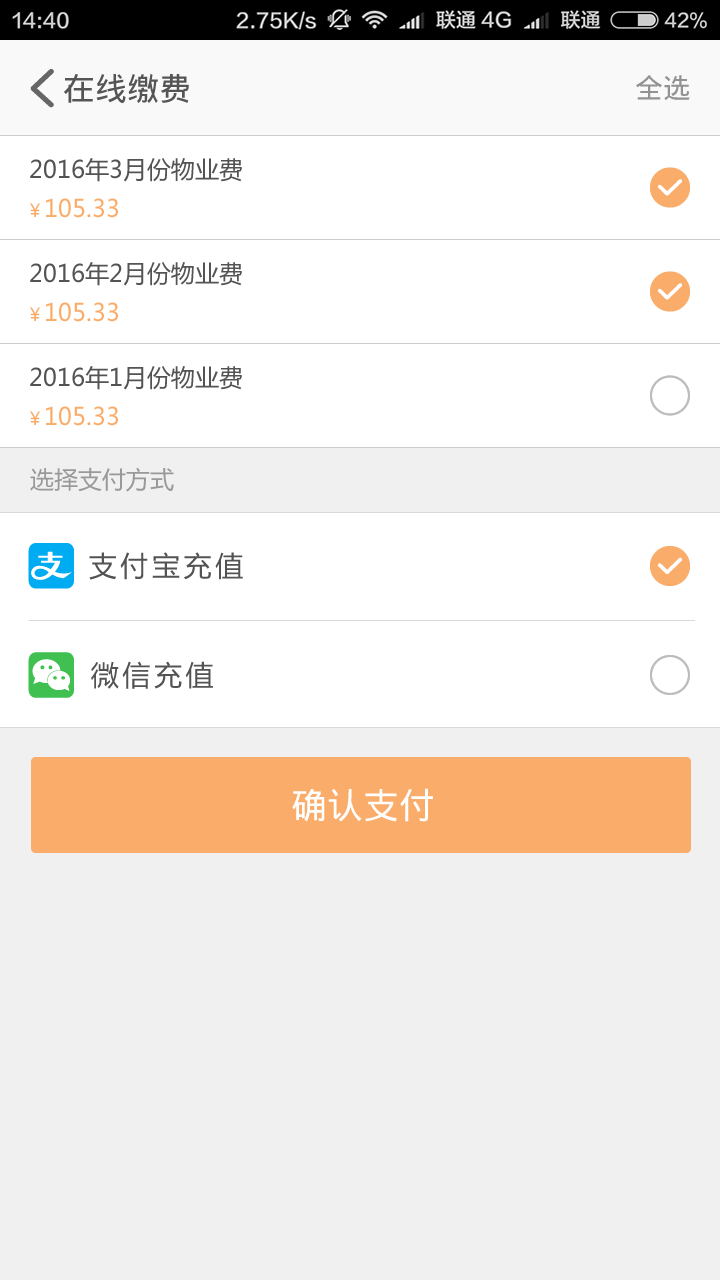
Task: Deselect the 2016年2月份物业费 bill
Action: (669, 292)
